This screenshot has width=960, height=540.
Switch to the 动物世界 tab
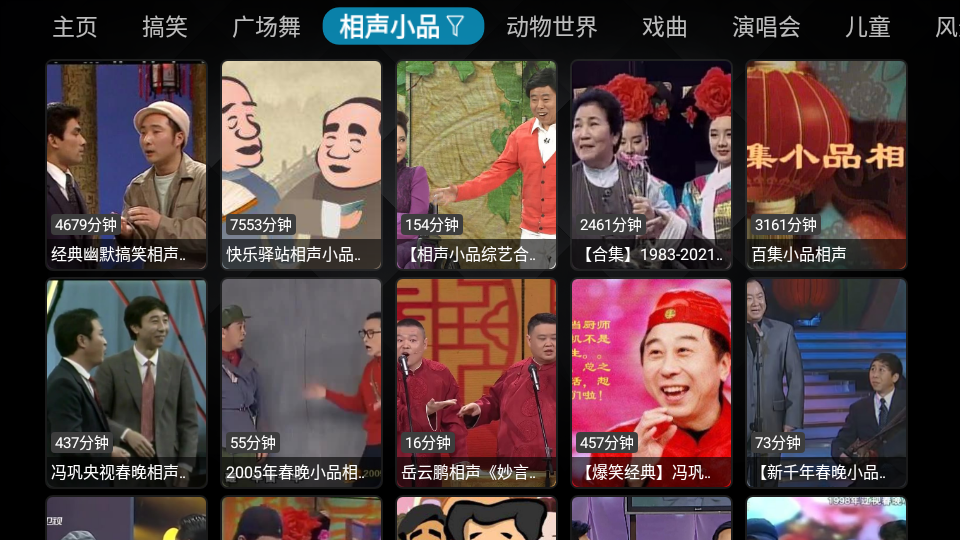click(x=552, y=27)
